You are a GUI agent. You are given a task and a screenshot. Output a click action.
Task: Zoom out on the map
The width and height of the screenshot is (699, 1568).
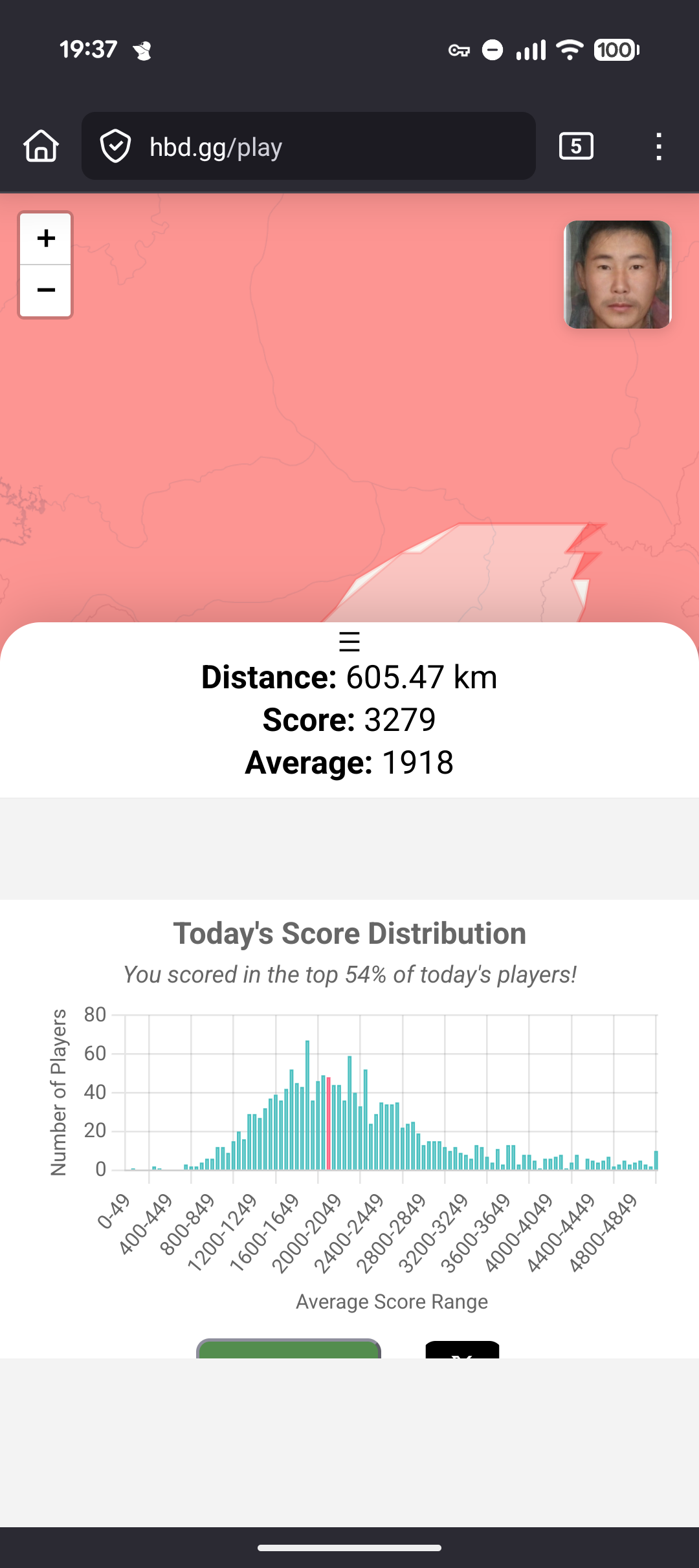pos(45,290)
